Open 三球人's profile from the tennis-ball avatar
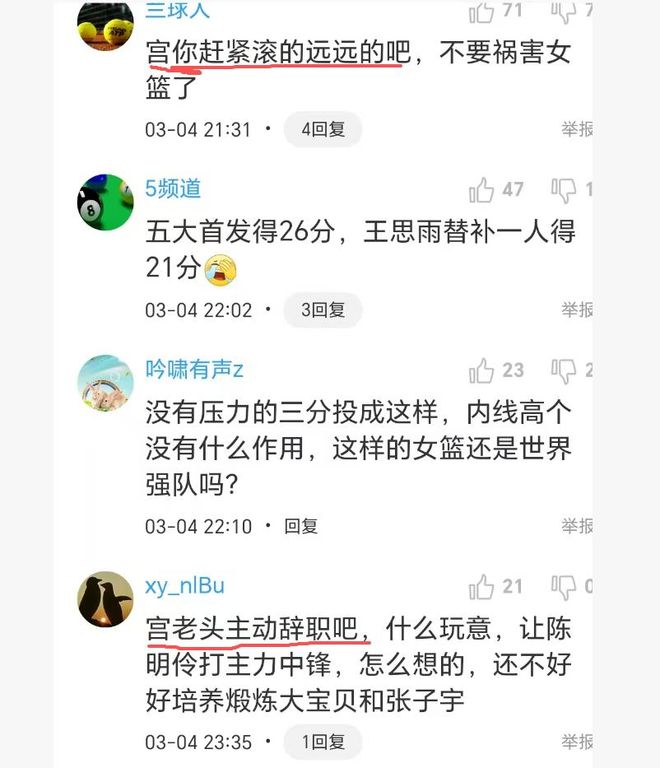Viewport: 660px width, 768px height. 105,25
